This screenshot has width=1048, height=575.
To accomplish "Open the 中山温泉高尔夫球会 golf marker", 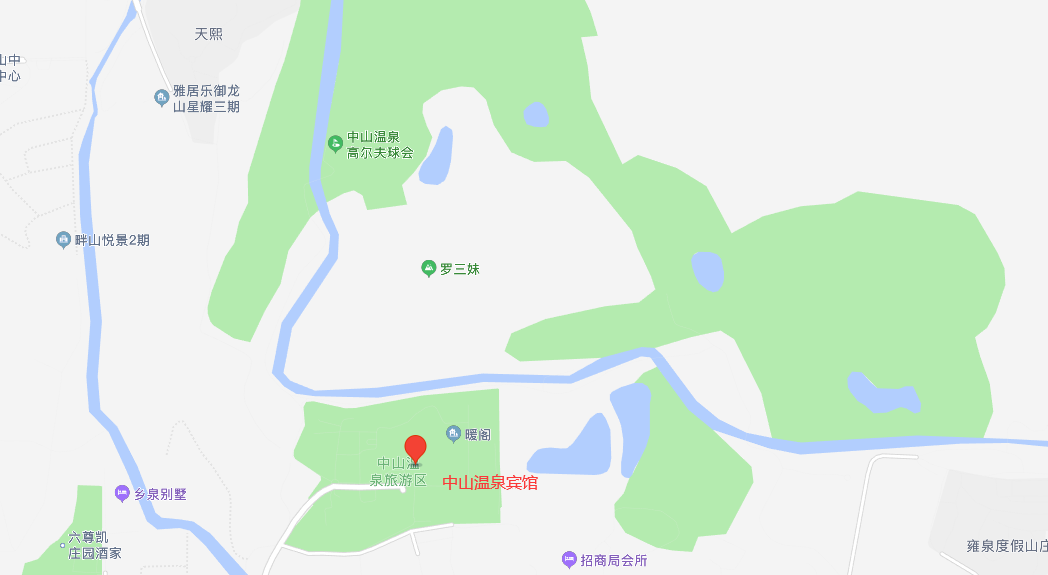I will (335, 144).
